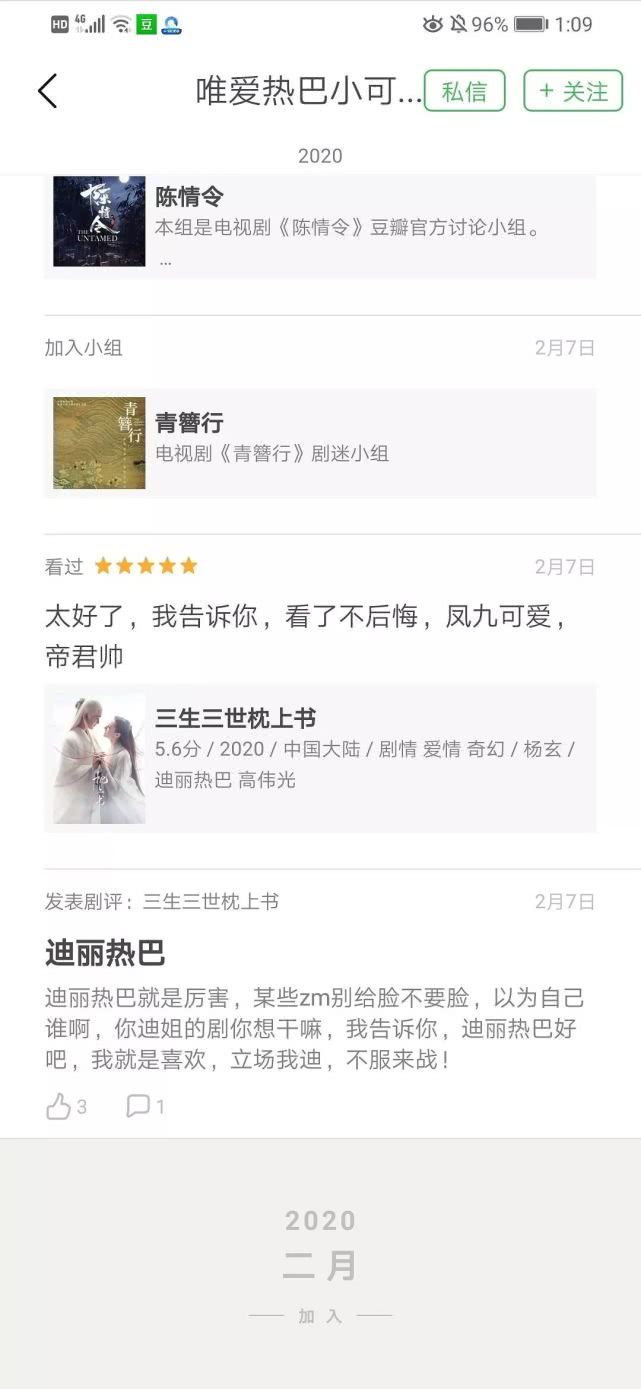This screenshot has width=641, height=1389.
Task: Tap the 私信 button to message user
Action: click(464, 91)
